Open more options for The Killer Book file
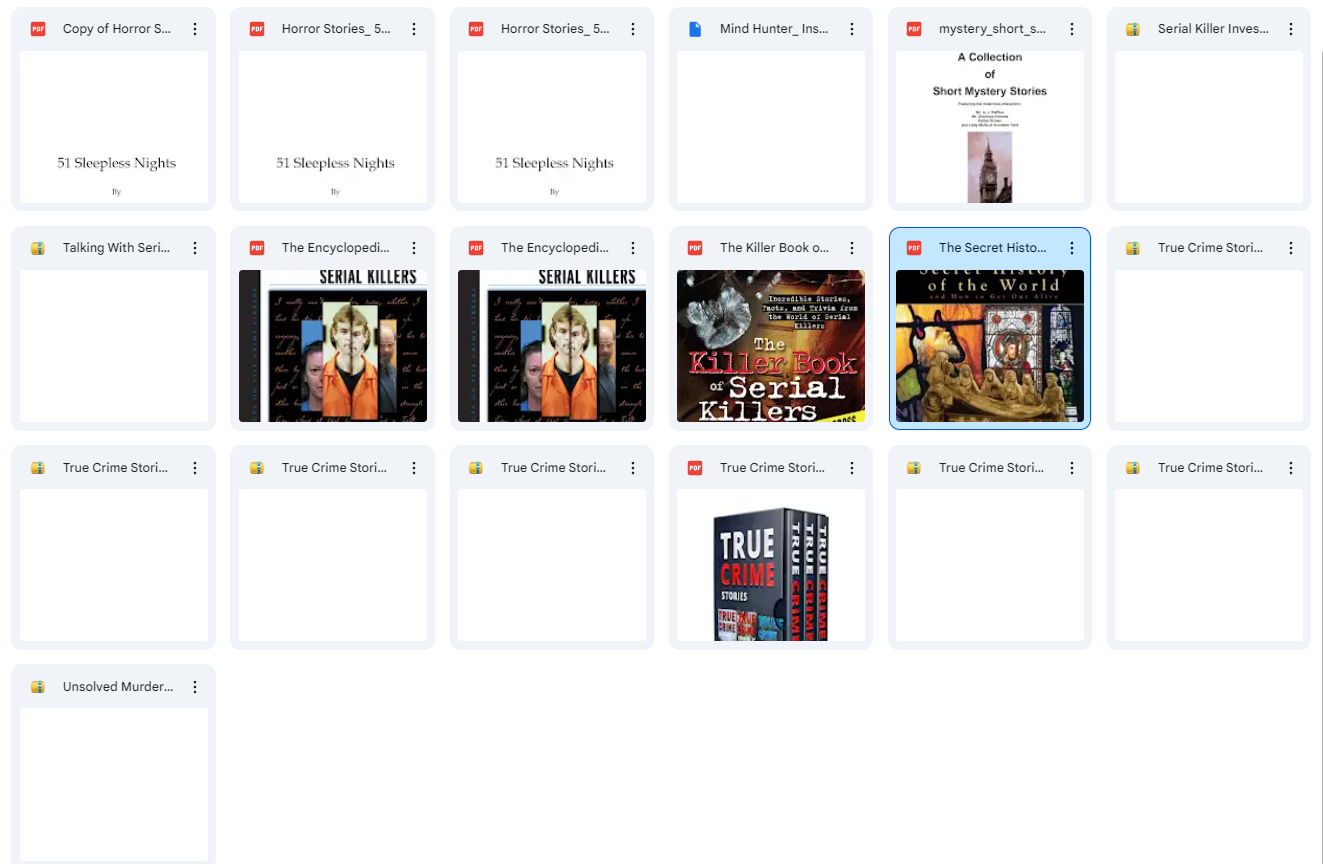1323x864 pixels. point(852,248)
